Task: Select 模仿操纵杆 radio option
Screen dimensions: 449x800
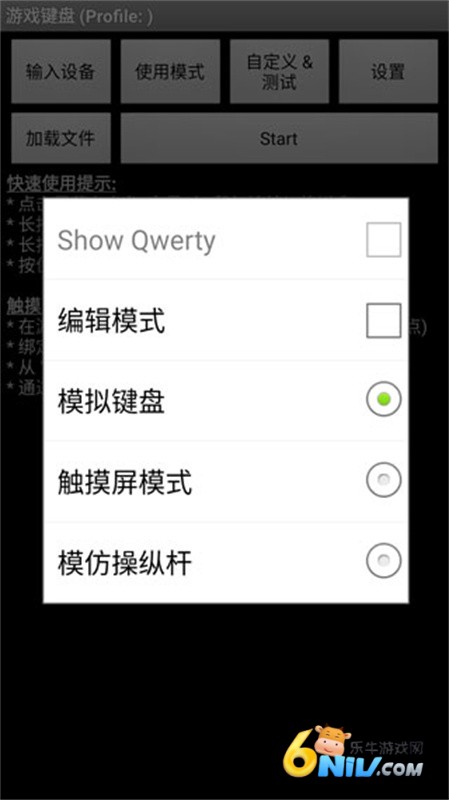Action: [384, 561]
